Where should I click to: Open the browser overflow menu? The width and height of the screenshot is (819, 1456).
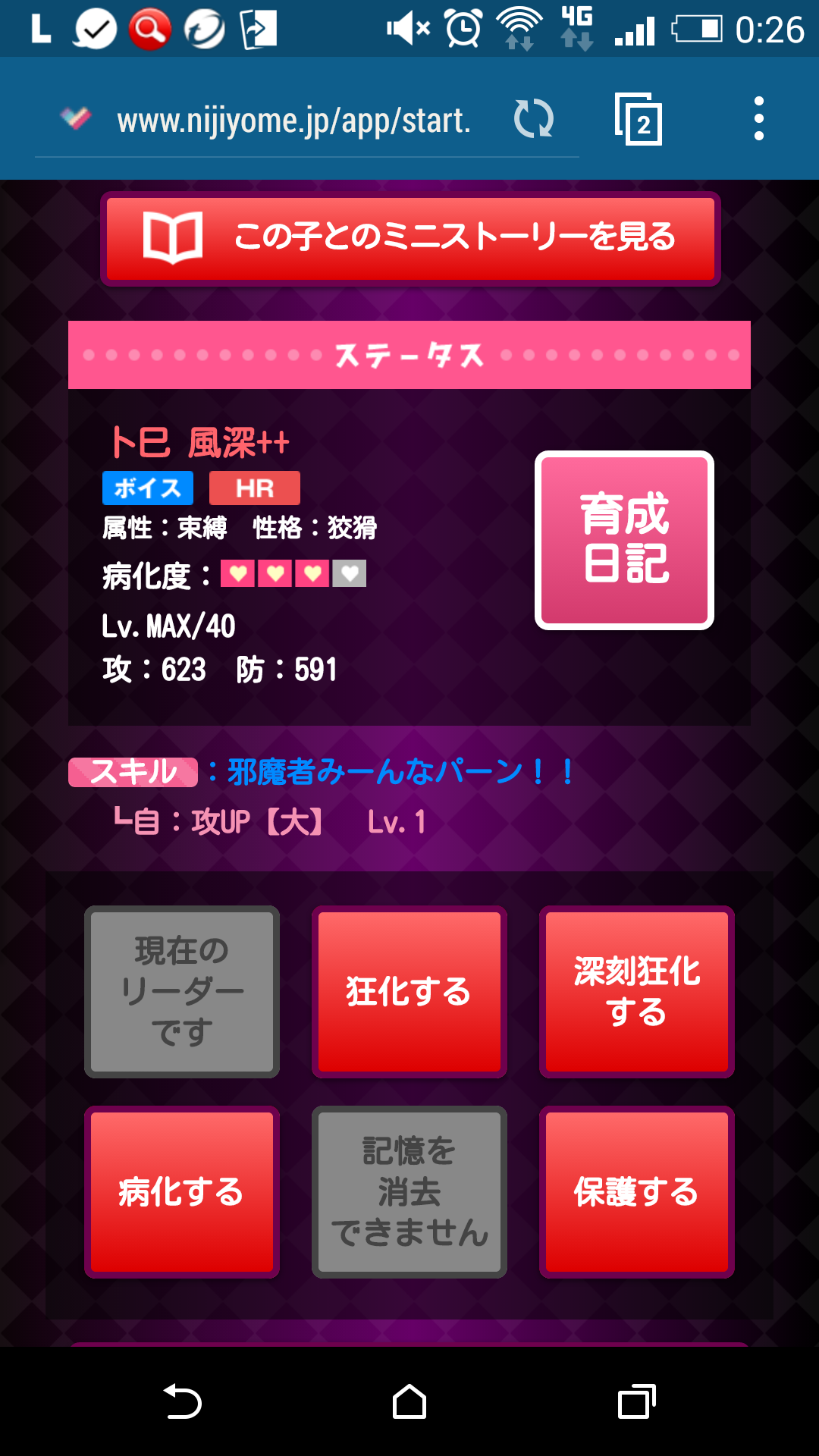click(758, 119)
